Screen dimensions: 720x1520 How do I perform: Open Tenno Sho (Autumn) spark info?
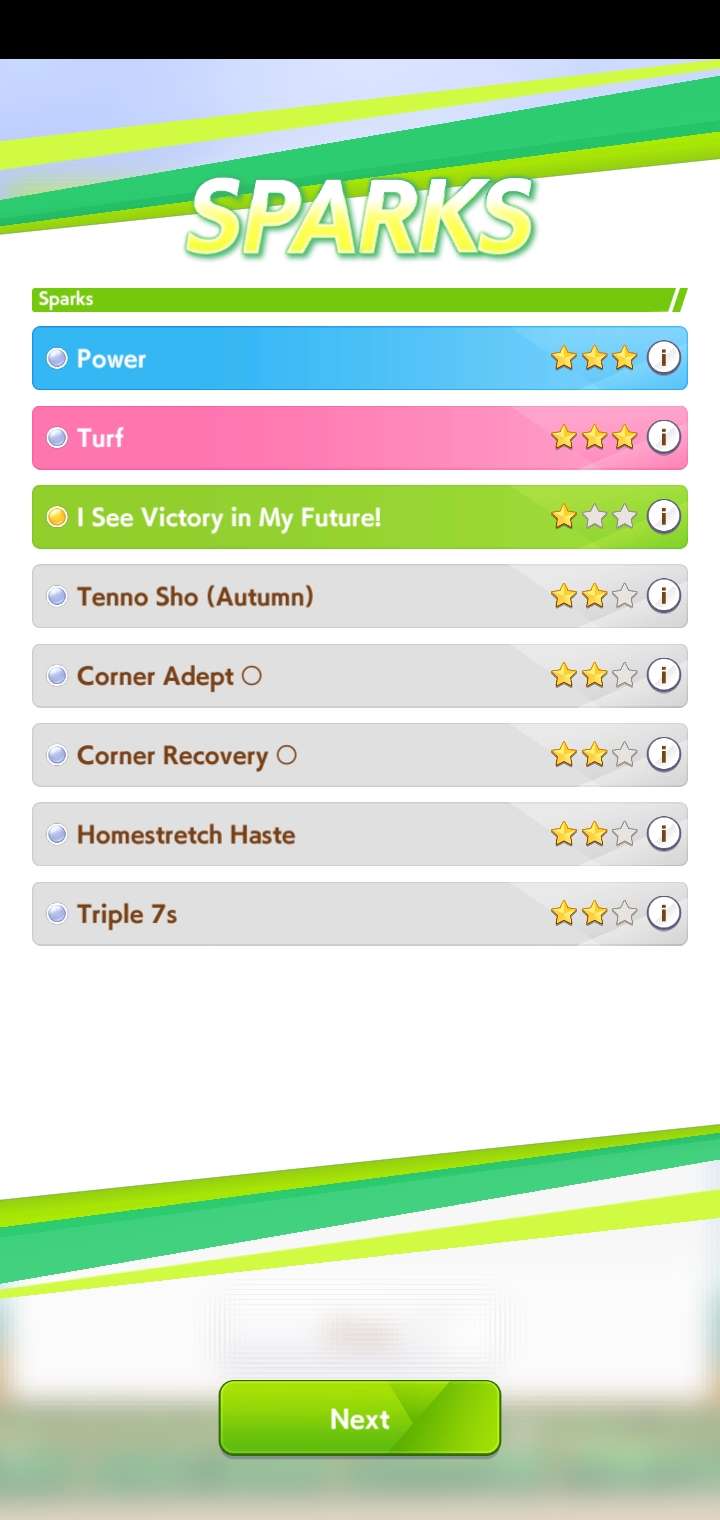pyautogui.click(x=664, y=595)
